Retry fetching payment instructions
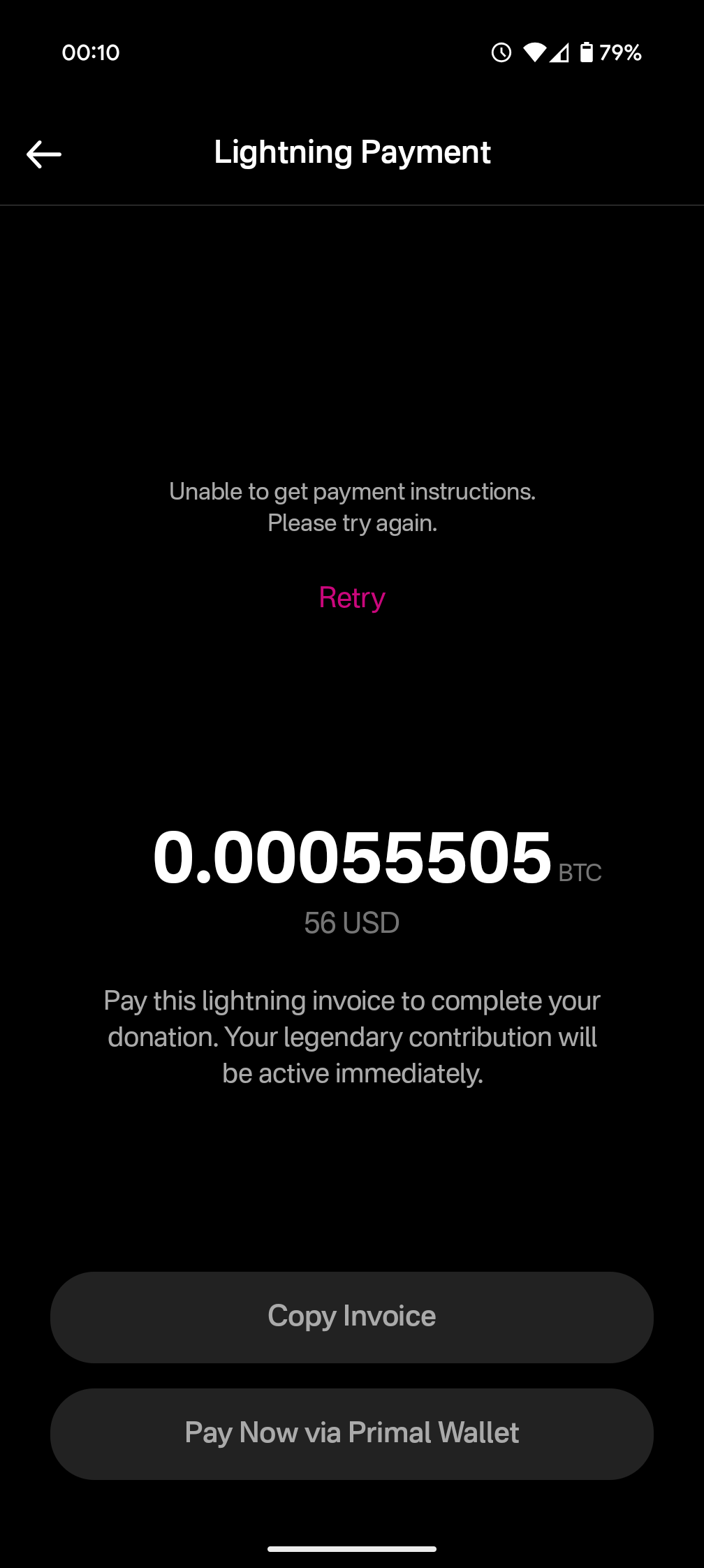The height and width of the screenshot is (1568, 704). [352, 597]
